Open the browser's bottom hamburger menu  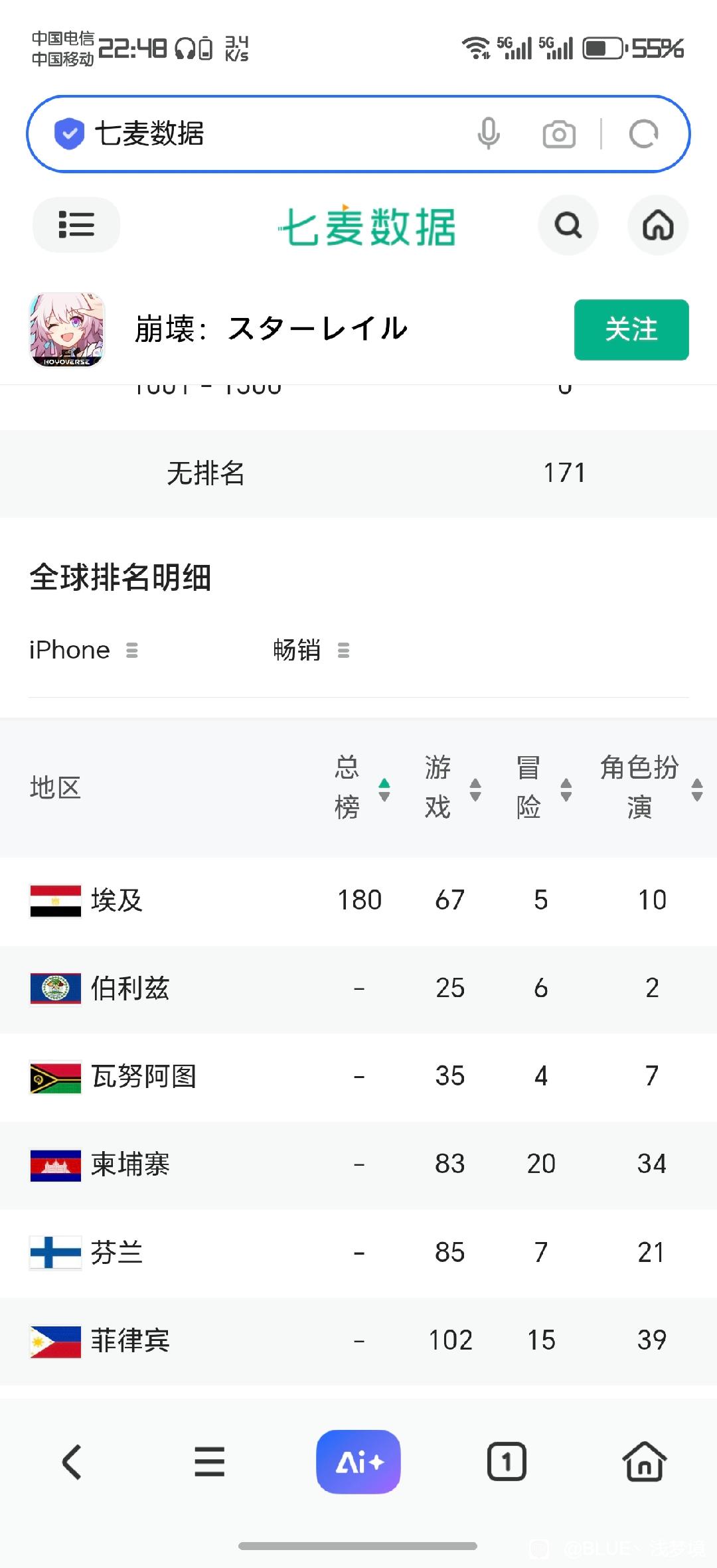click(210, 1462)
